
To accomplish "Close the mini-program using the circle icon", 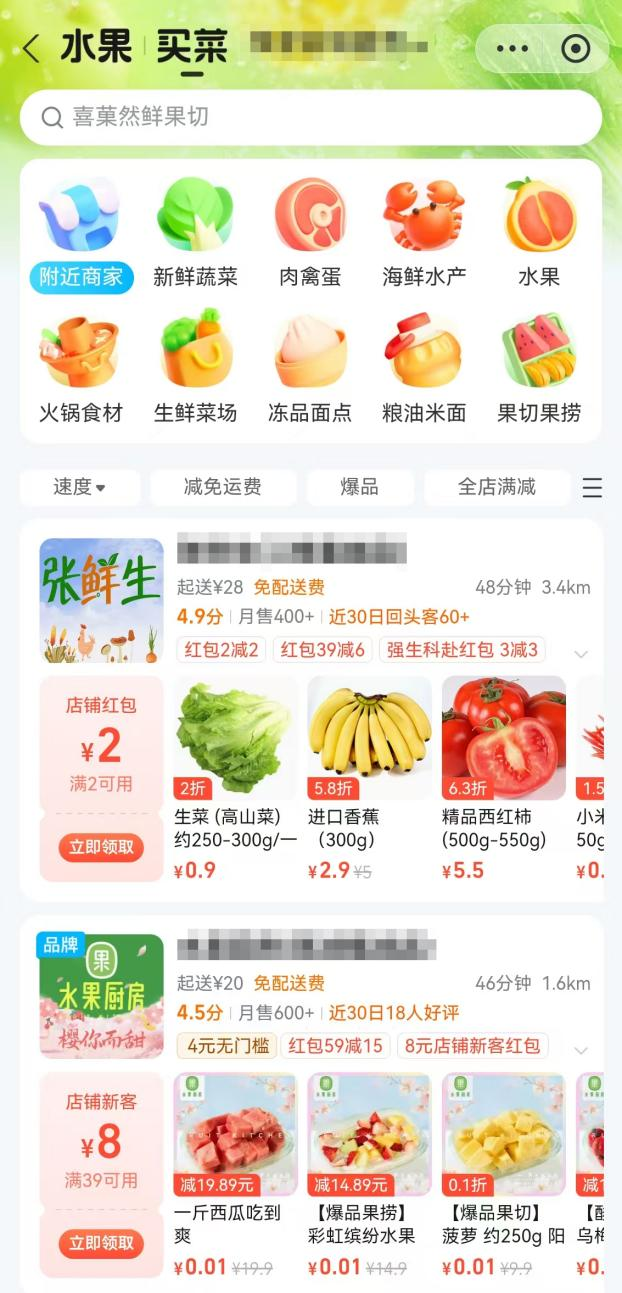I will [576, 49].
